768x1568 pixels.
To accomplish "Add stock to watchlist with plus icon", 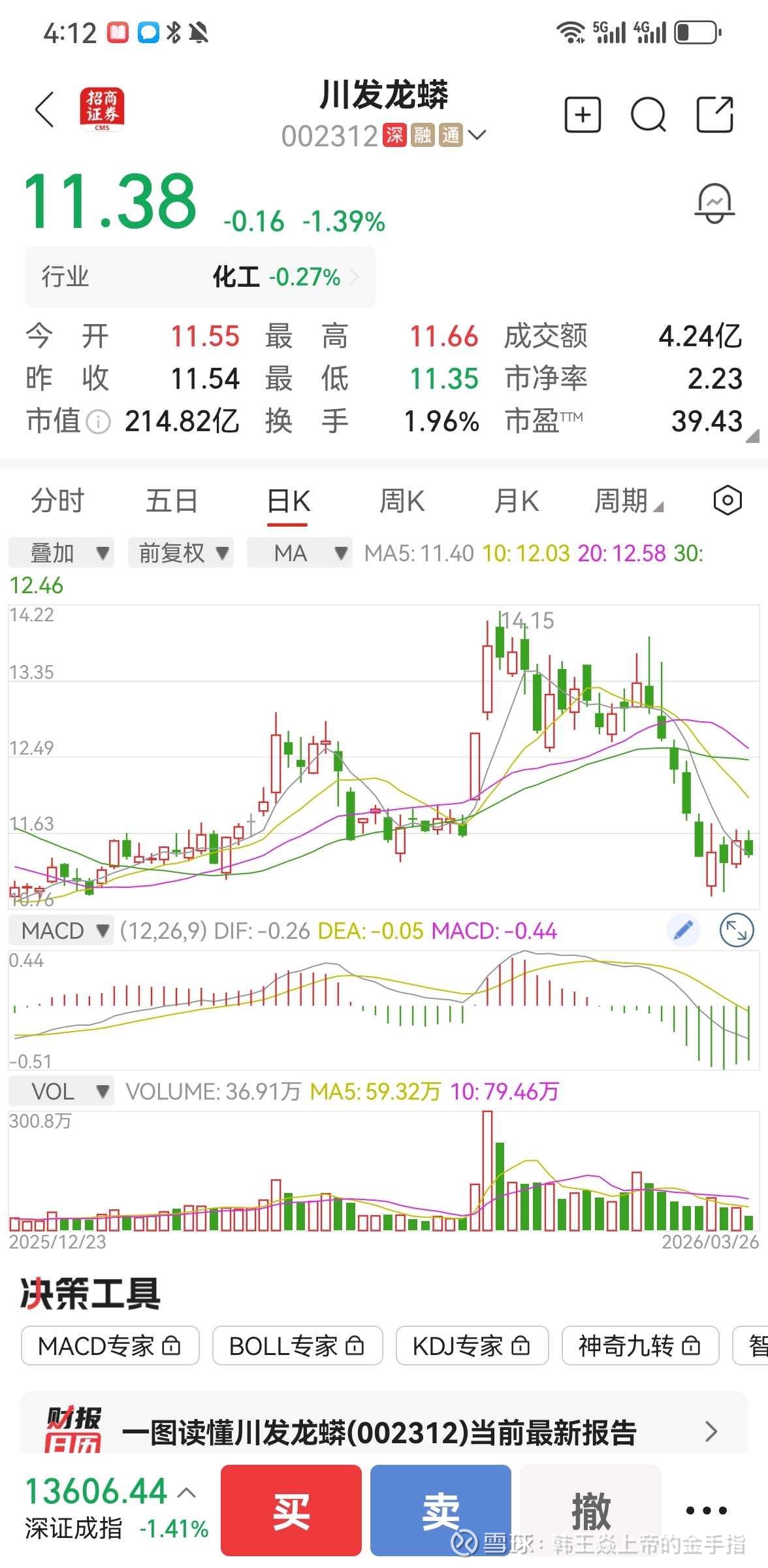I will click(583, 115).
